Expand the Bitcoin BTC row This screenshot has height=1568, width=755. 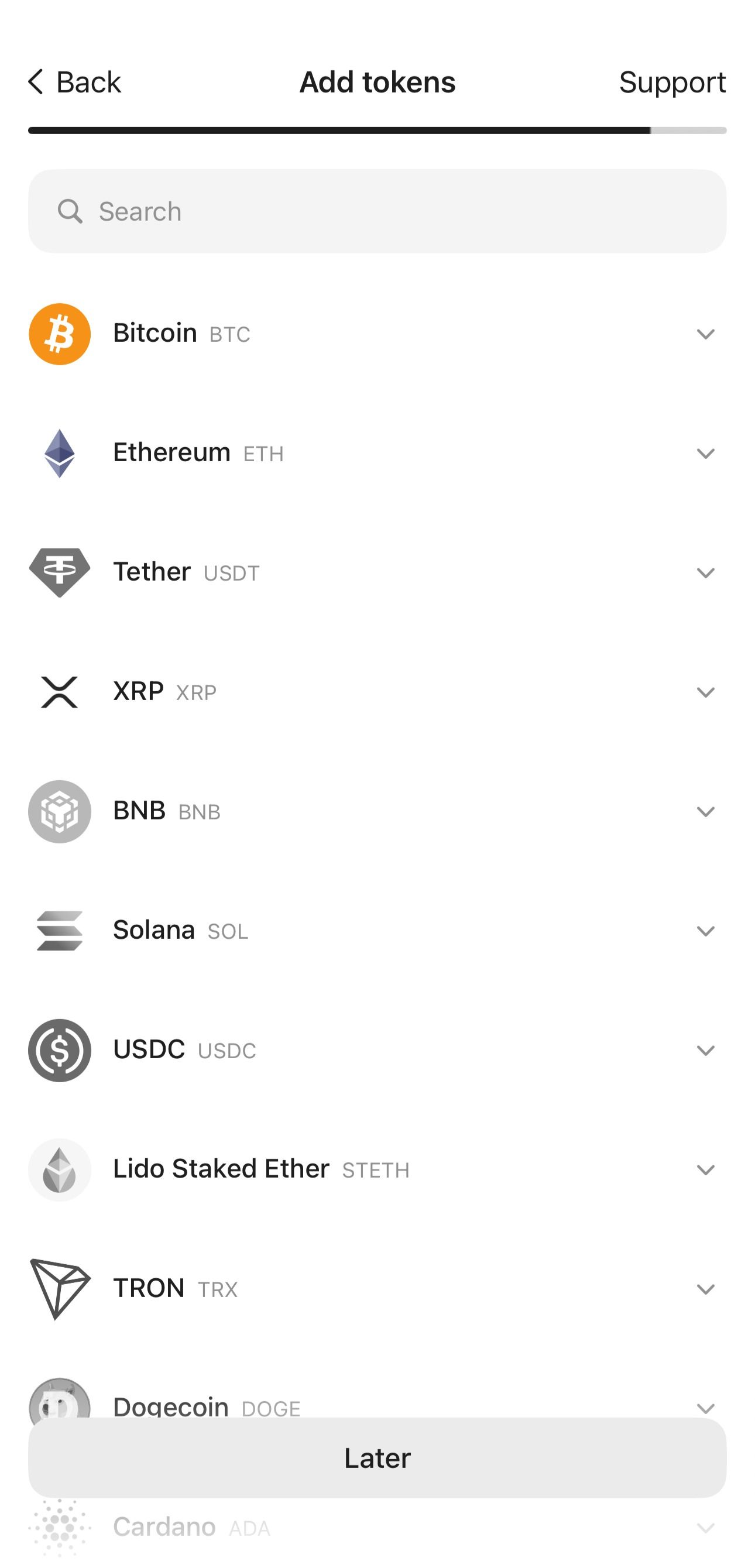tap(705, 333)
